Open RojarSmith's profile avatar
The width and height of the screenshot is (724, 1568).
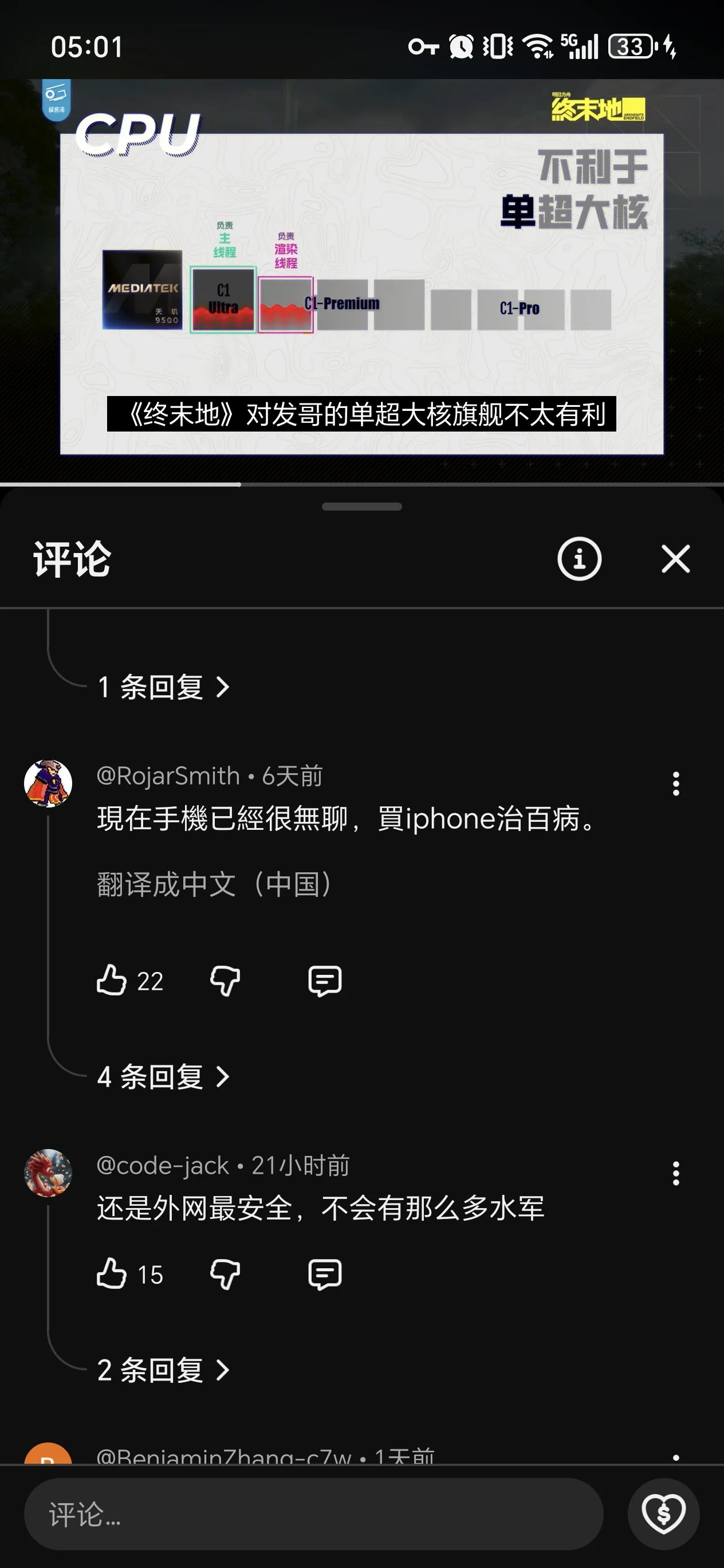tap(48, 783)
